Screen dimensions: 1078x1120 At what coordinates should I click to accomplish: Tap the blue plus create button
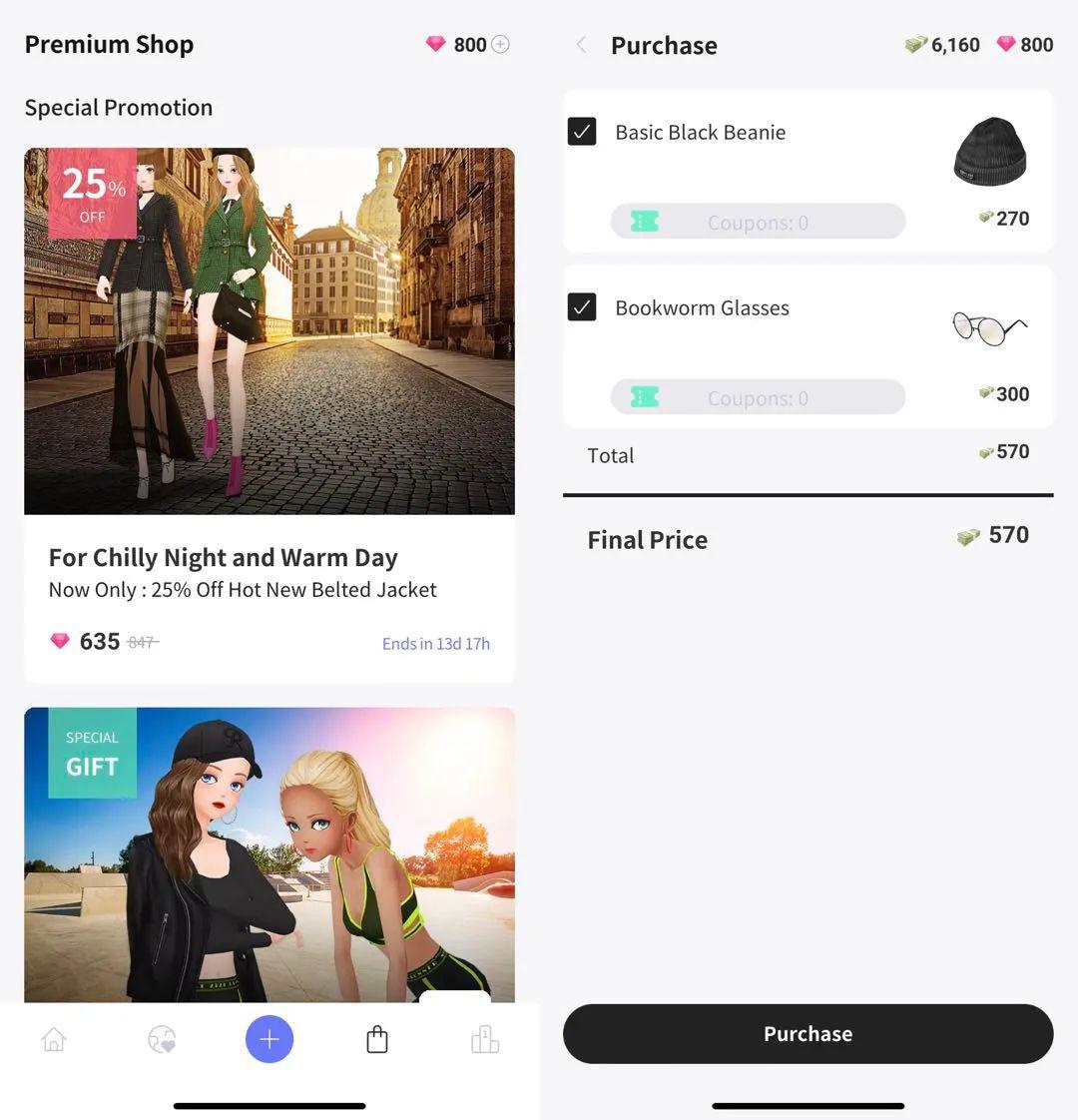coord(269,1040)
